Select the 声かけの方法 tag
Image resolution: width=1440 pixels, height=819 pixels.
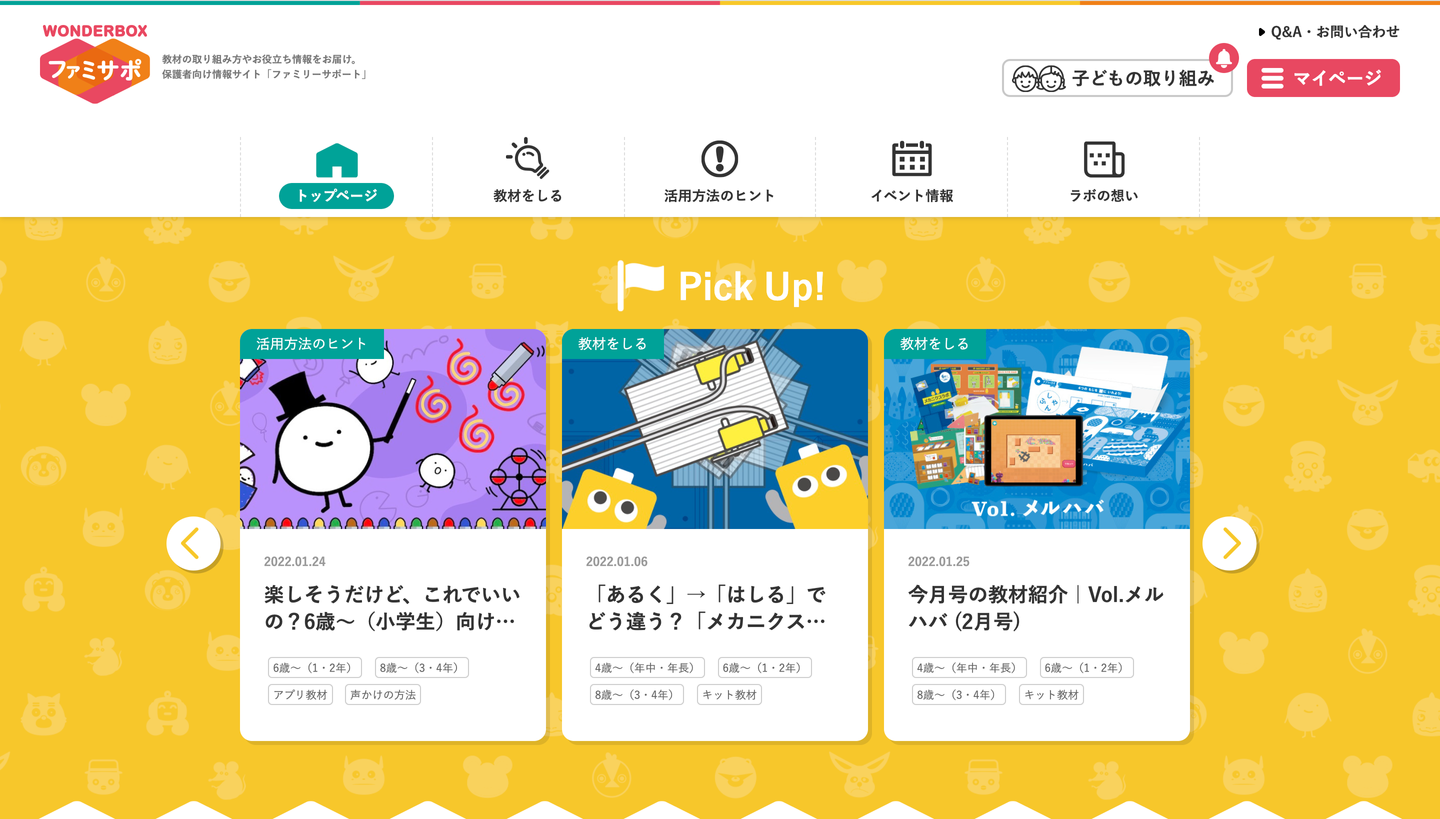(x=383, y=694)
